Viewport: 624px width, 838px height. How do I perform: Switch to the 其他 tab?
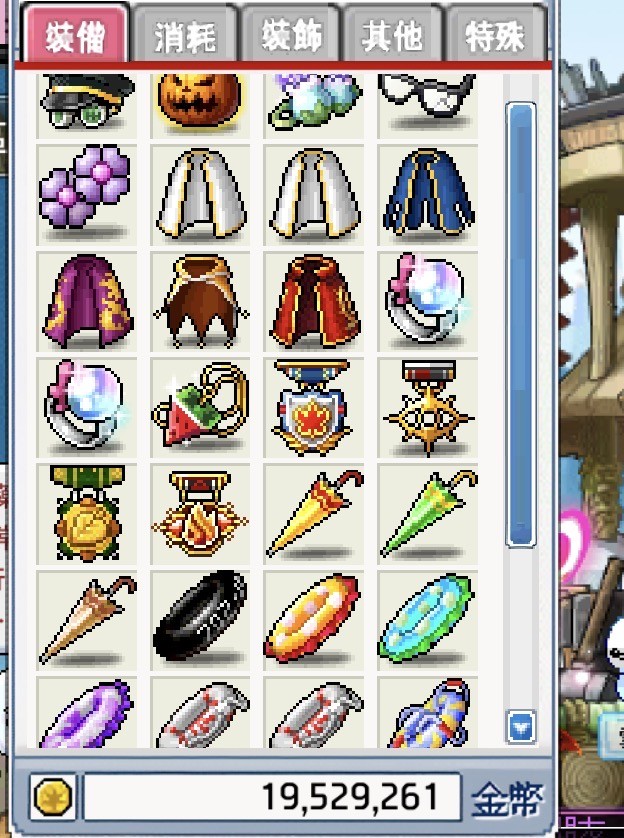(393, 36)
